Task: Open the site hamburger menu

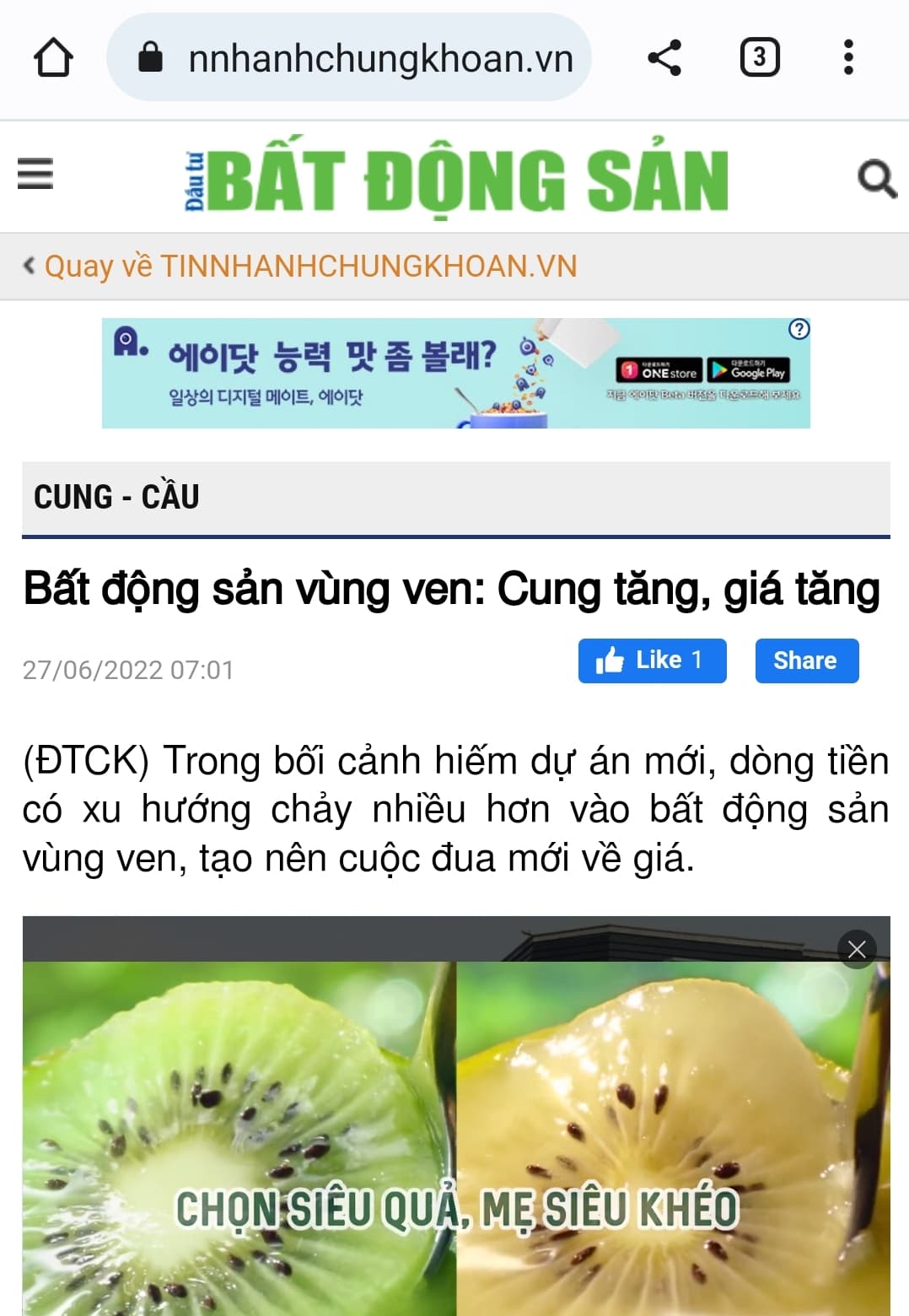Action: (35, 175)
